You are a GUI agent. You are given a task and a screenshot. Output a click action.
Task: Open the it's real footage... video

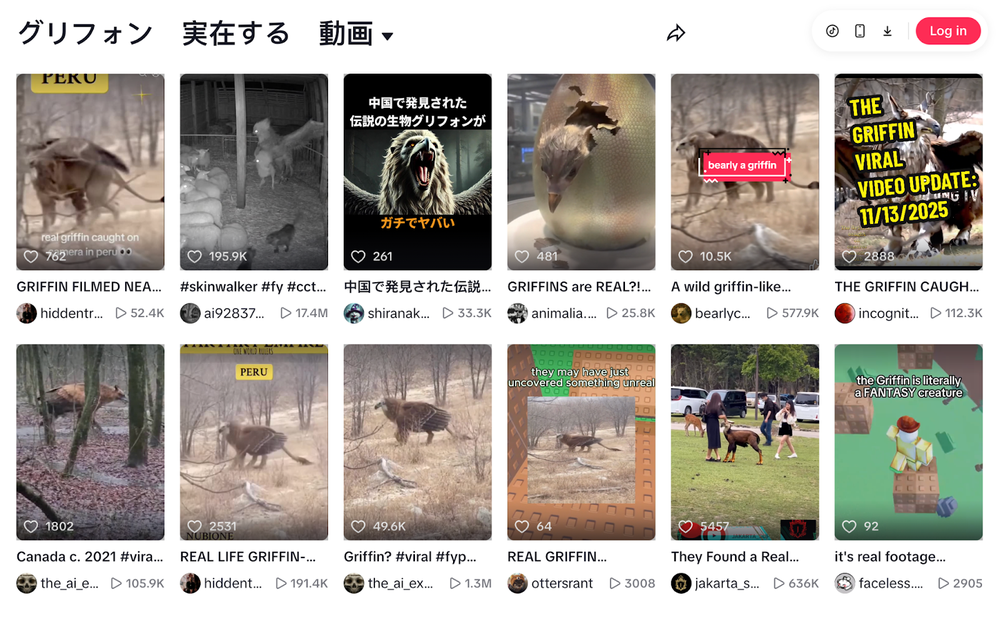coord(909,442)
